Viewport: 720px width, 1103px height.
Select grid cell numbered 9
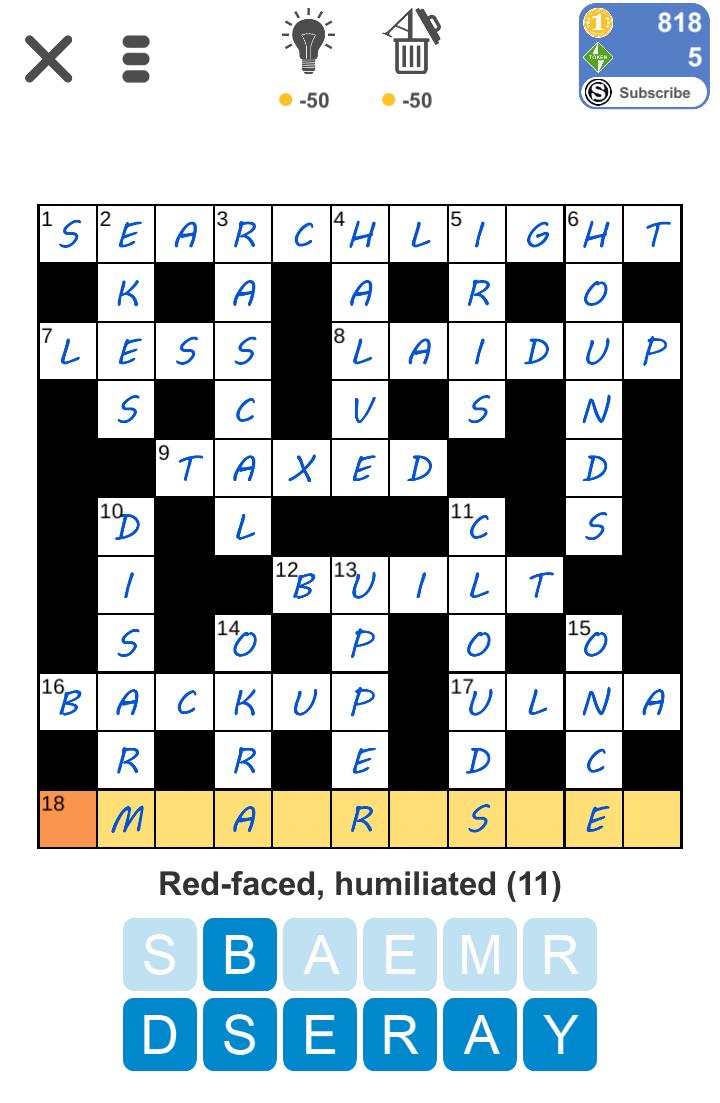pos(185,468)
